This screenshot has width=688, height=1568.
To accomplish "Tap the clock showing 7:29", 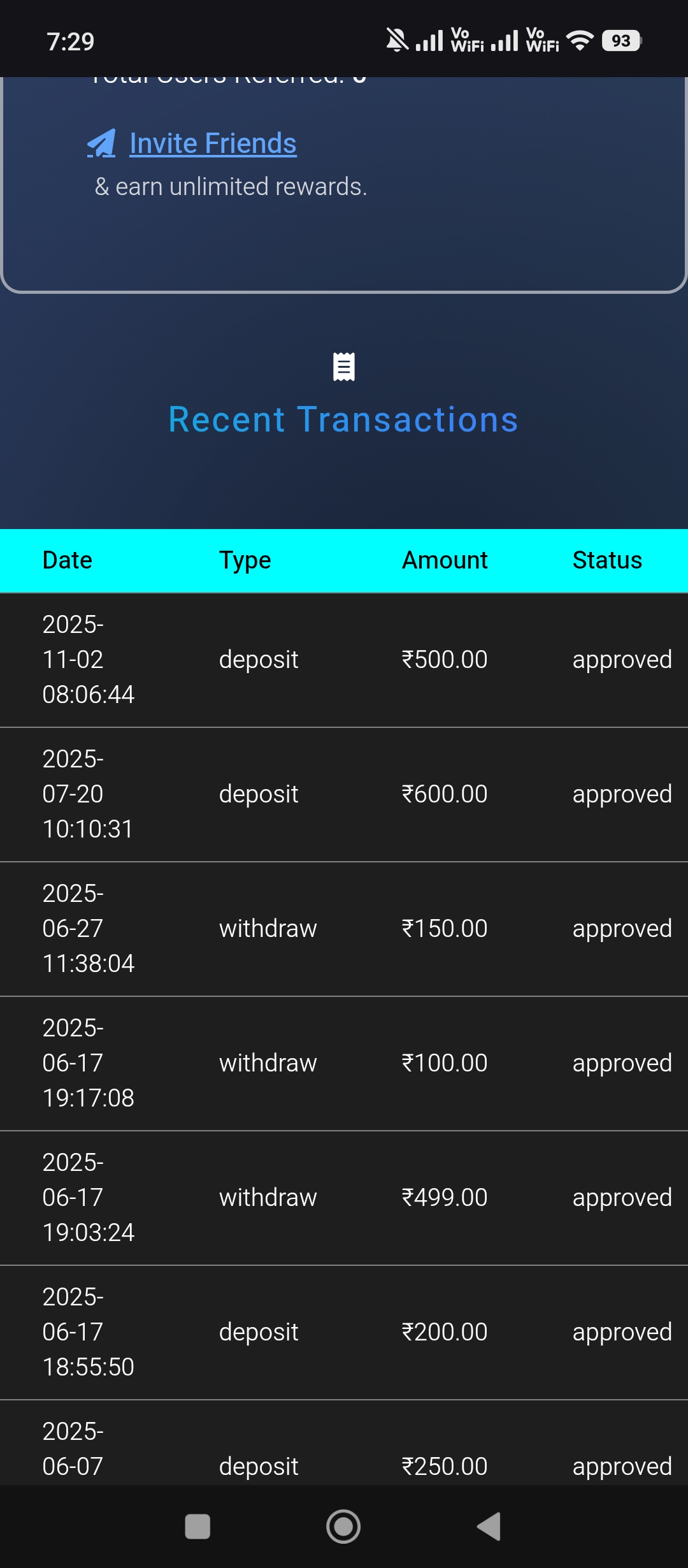I will point(69,42).
